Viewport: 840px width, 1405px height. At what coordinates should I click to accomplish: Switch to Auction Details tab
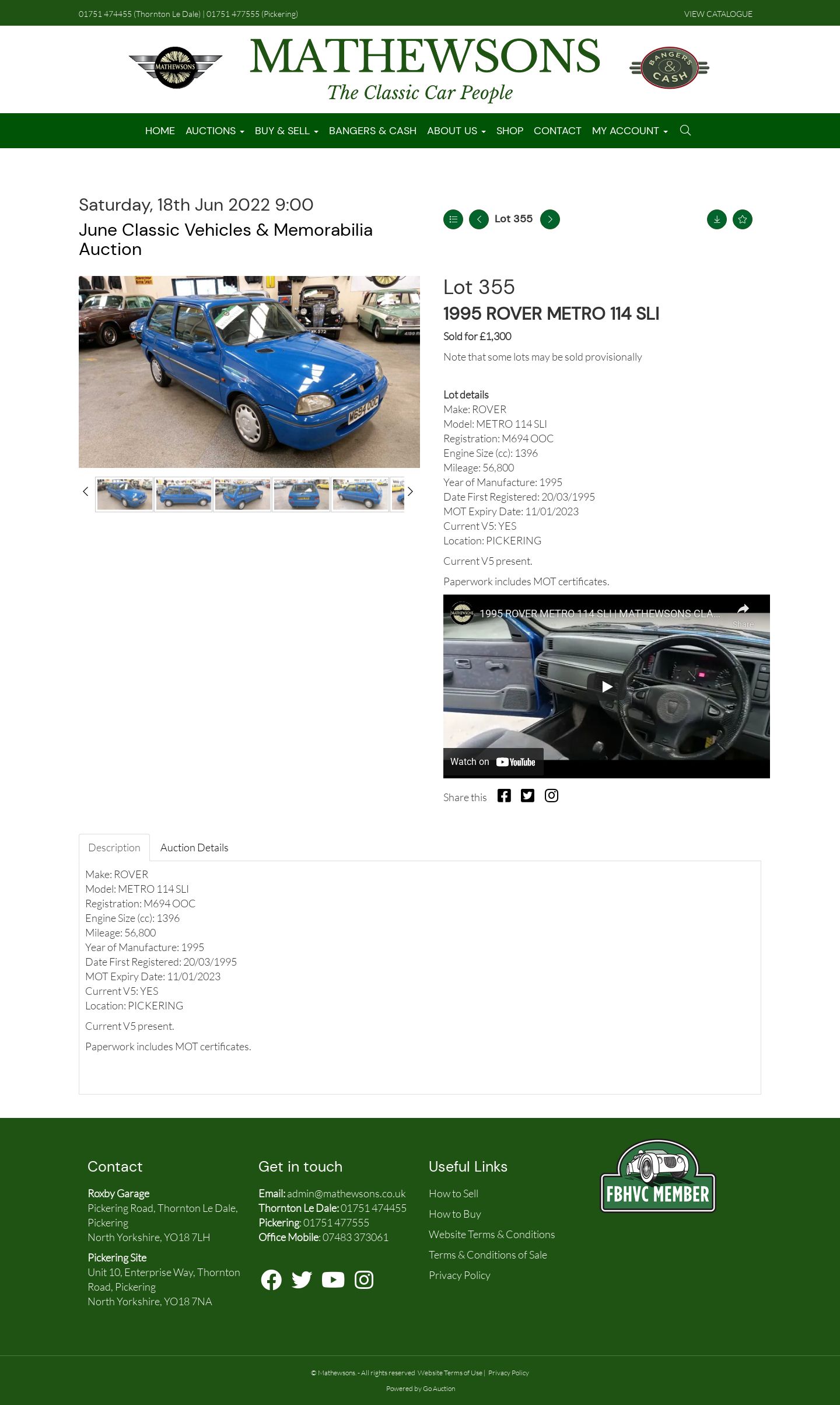point(194,847)
